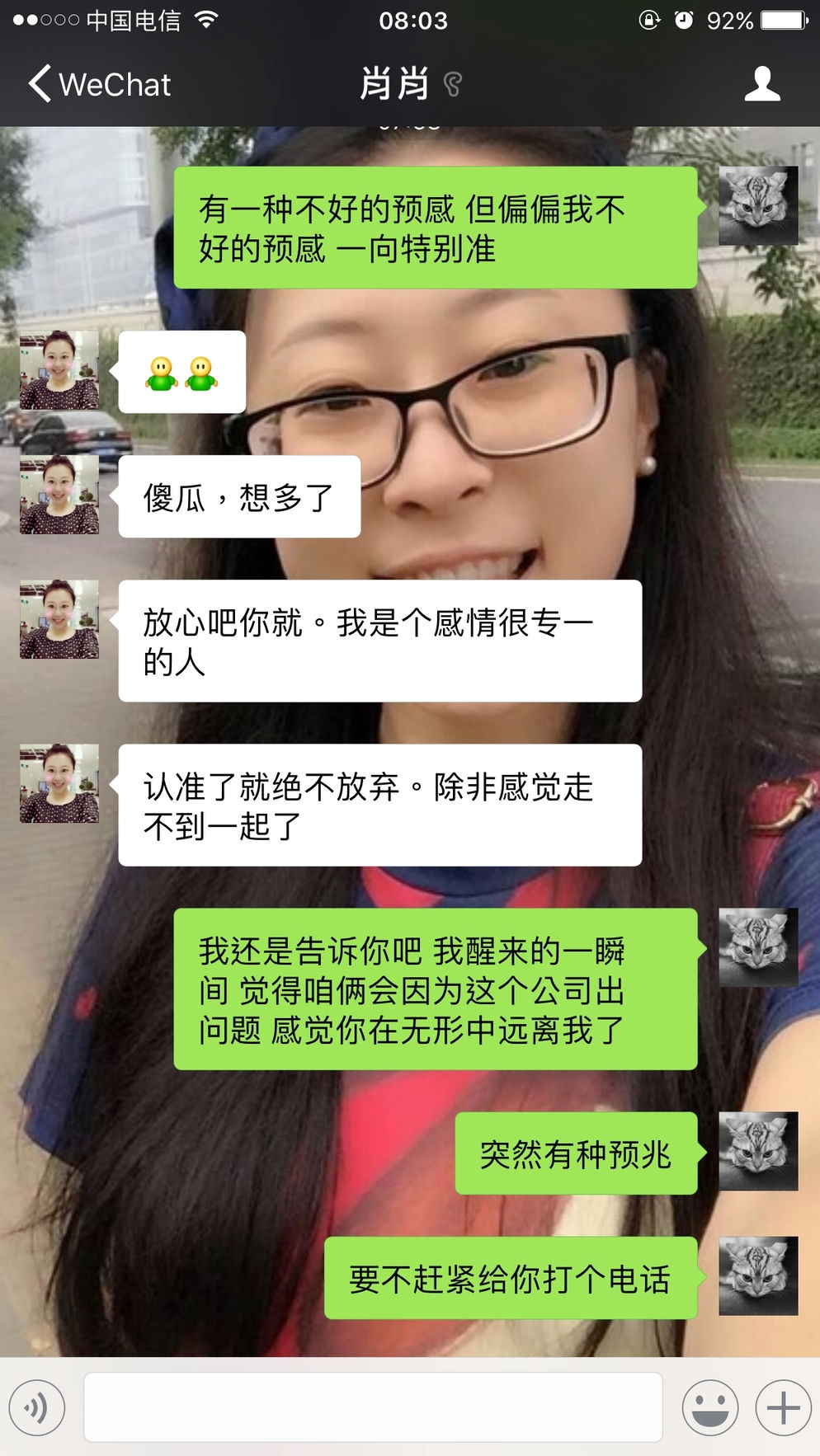
Task: Open the emoji sticker panel
Action: (x=709, y=1407)
